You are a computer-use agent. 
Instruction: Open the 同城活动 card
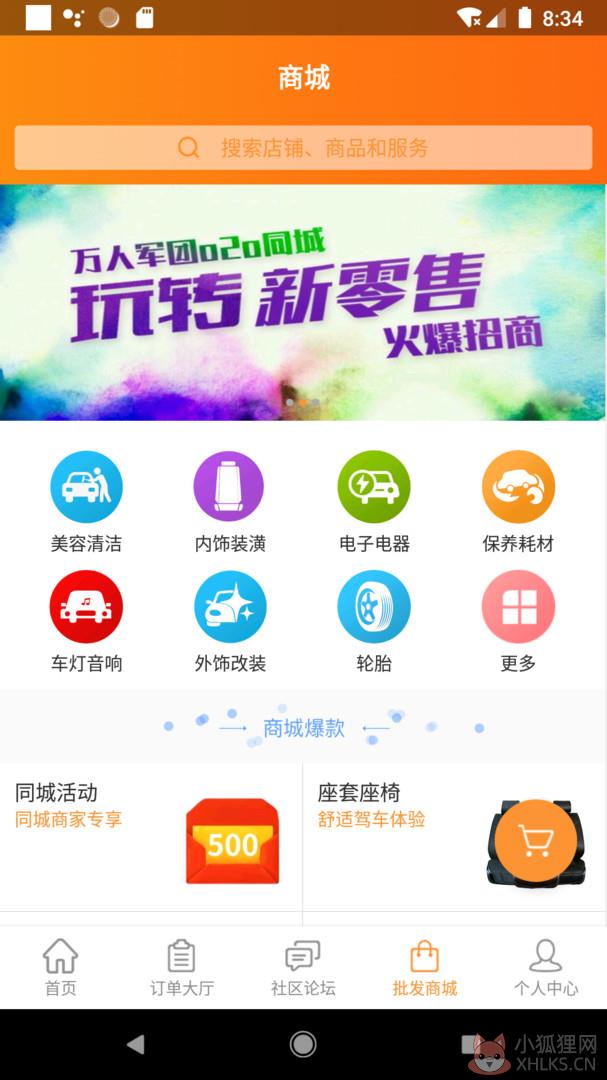click(151, 837)
